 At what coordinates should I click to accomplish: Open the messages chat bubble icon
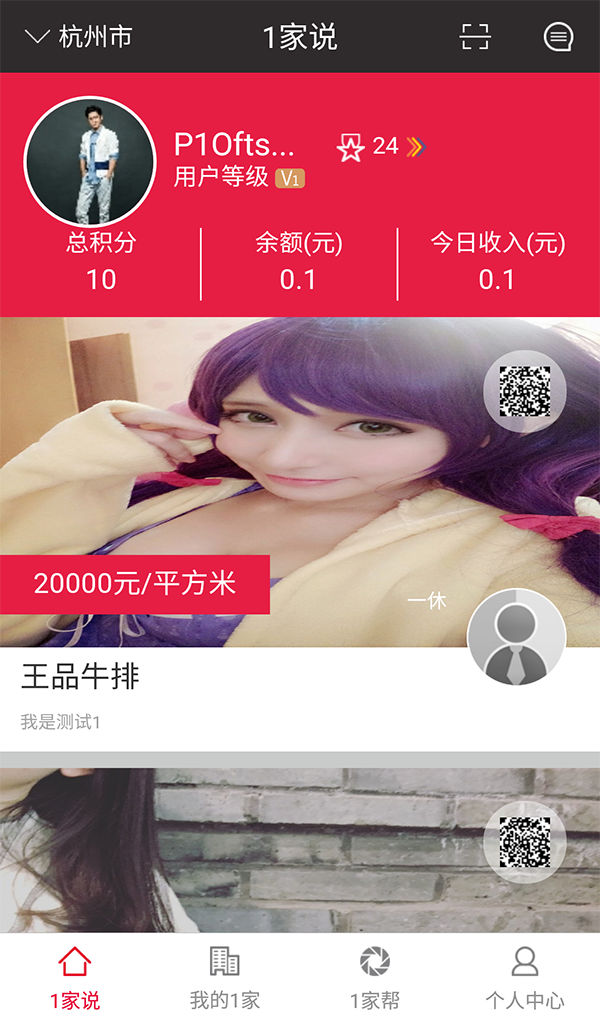[x=558, y=37]
